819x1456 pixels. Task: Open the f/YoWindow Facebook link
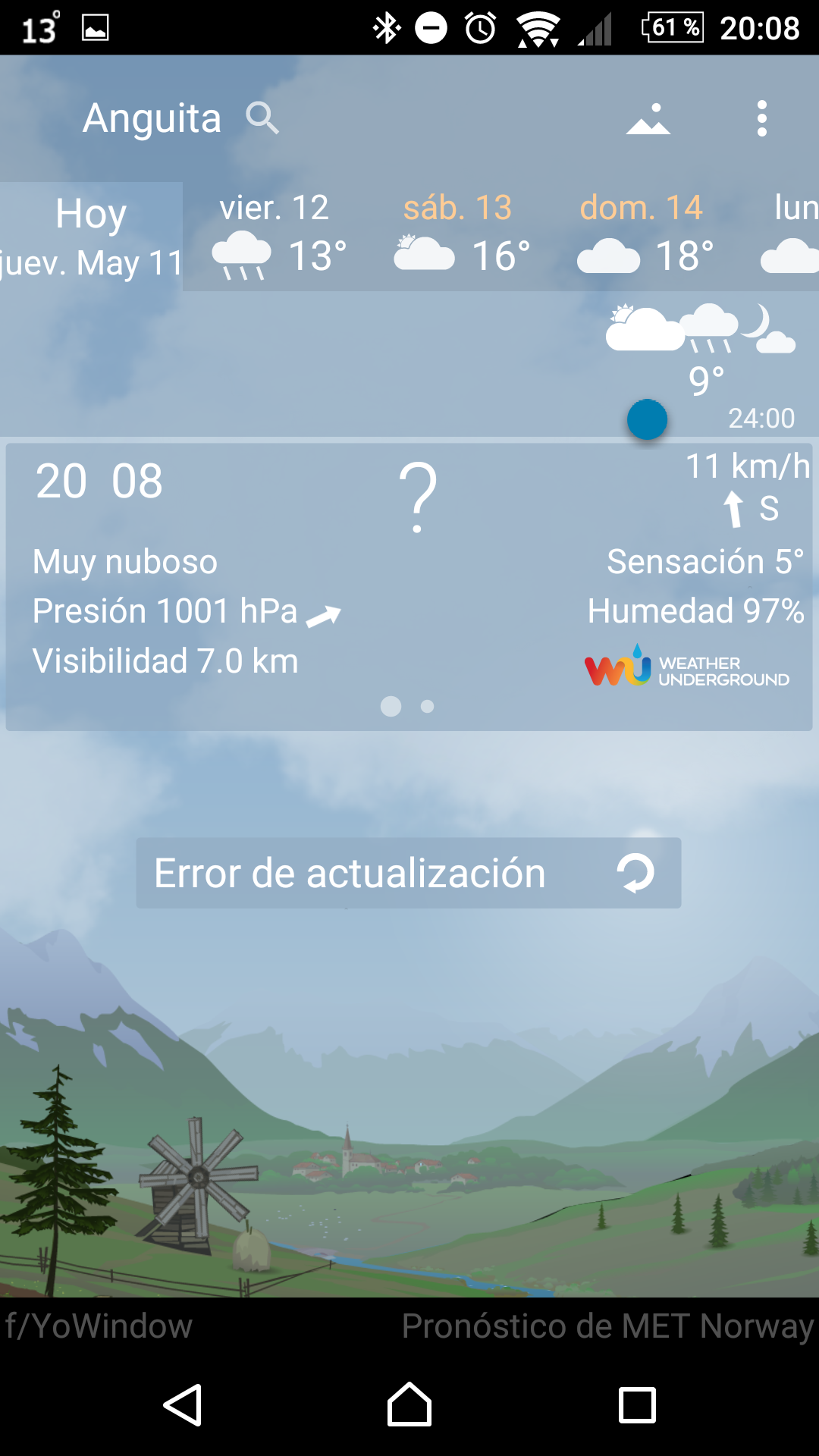(x=99, y=1326)
